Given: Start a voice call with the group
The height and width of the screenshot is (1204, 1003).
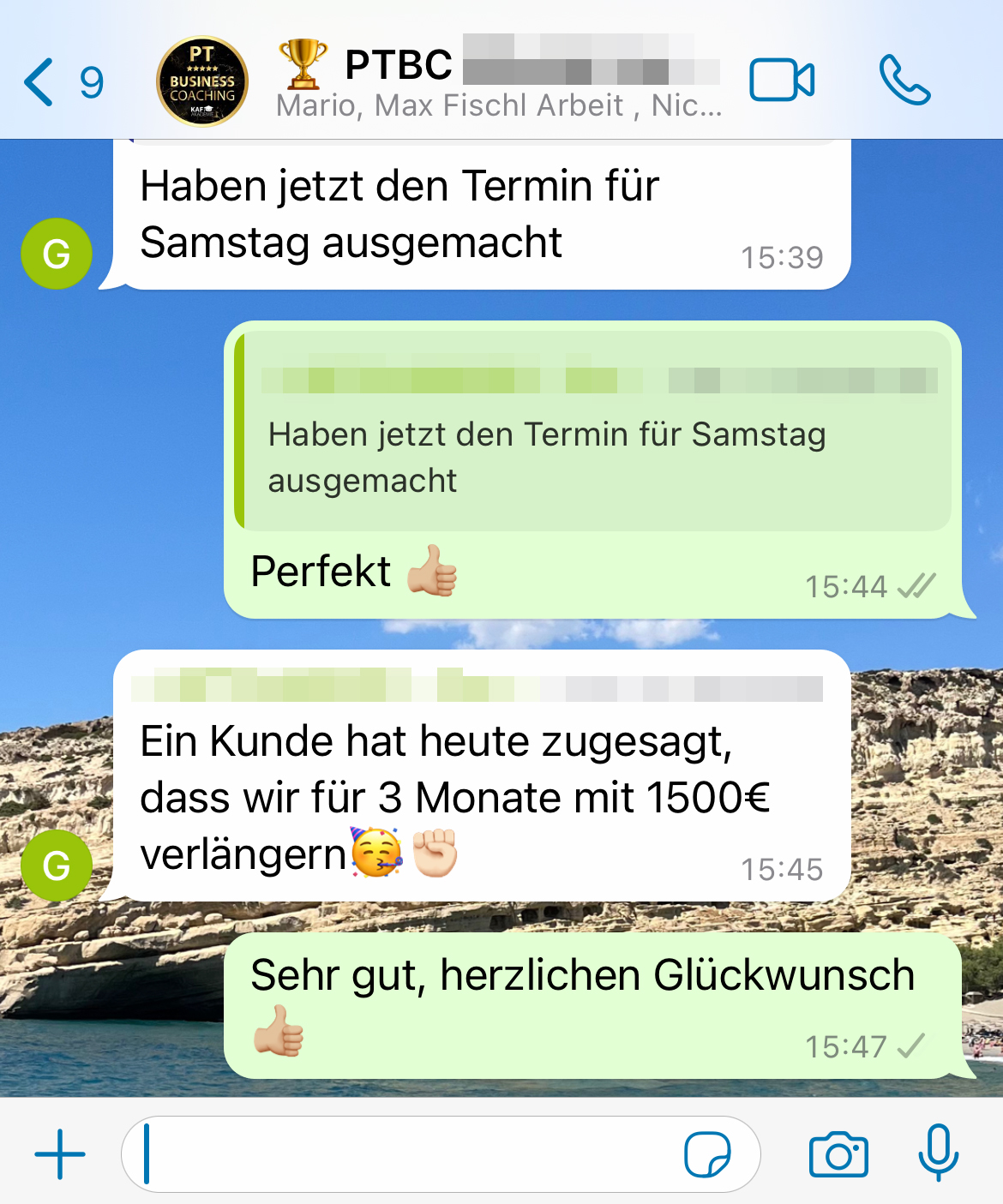Looking at the screenshot, I should tap(904, 81).
